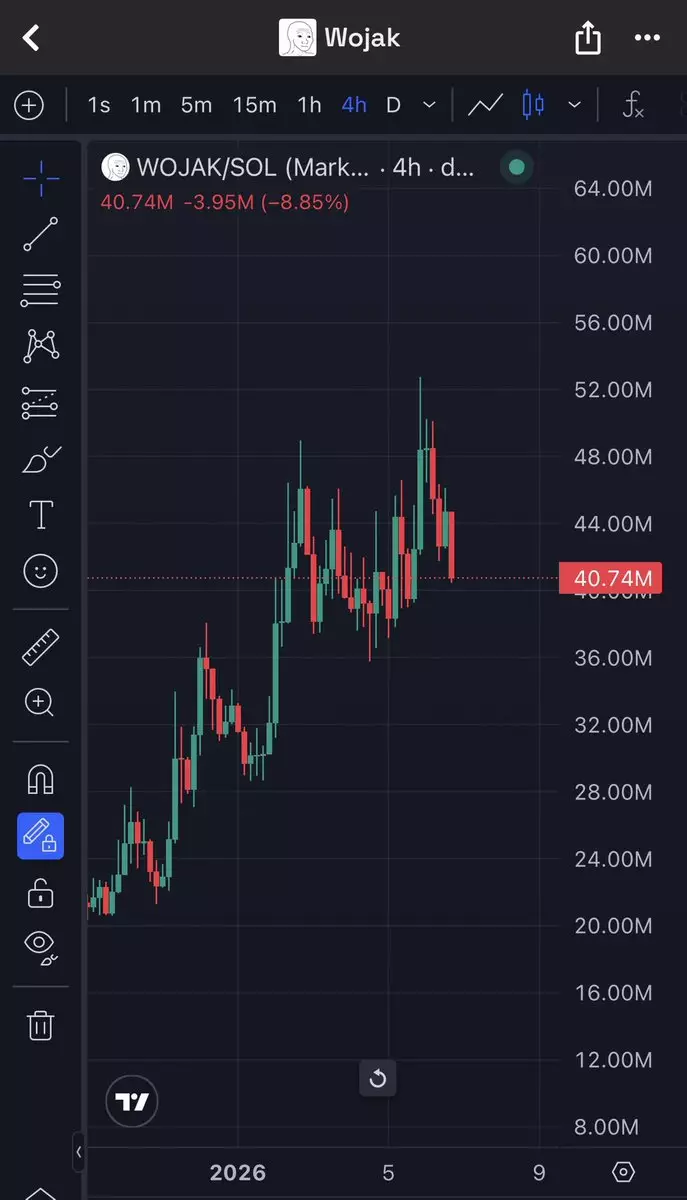Choose the 15m timeframe
This screenshot has width=687, height=1200.
pyautogui.click(x=254, y=105)
